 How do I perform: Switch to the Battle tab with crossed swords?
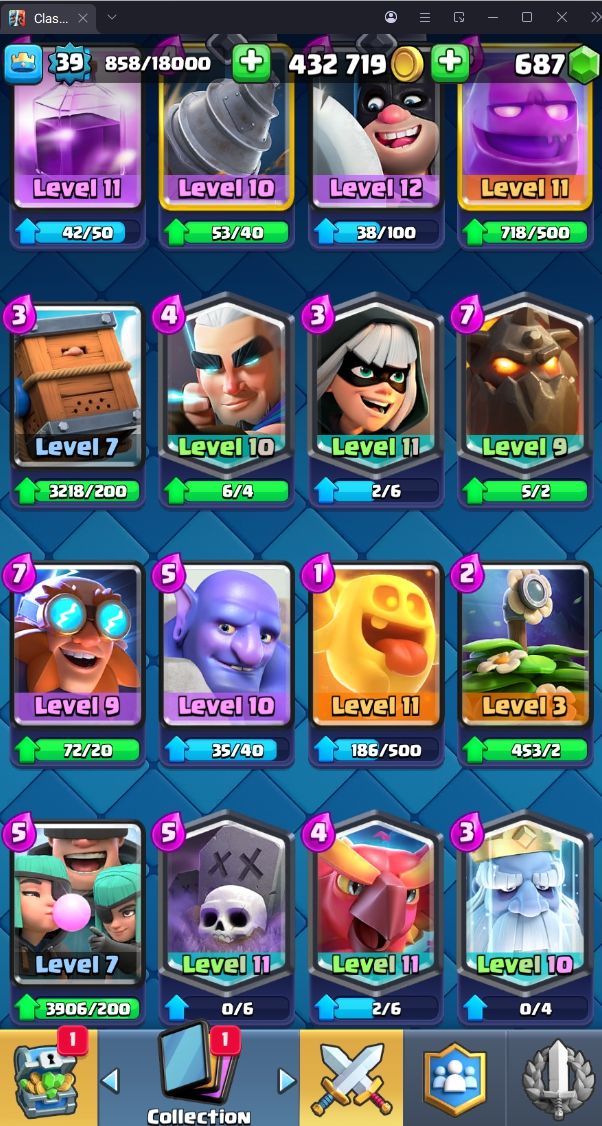click(x=352, y=1078)
